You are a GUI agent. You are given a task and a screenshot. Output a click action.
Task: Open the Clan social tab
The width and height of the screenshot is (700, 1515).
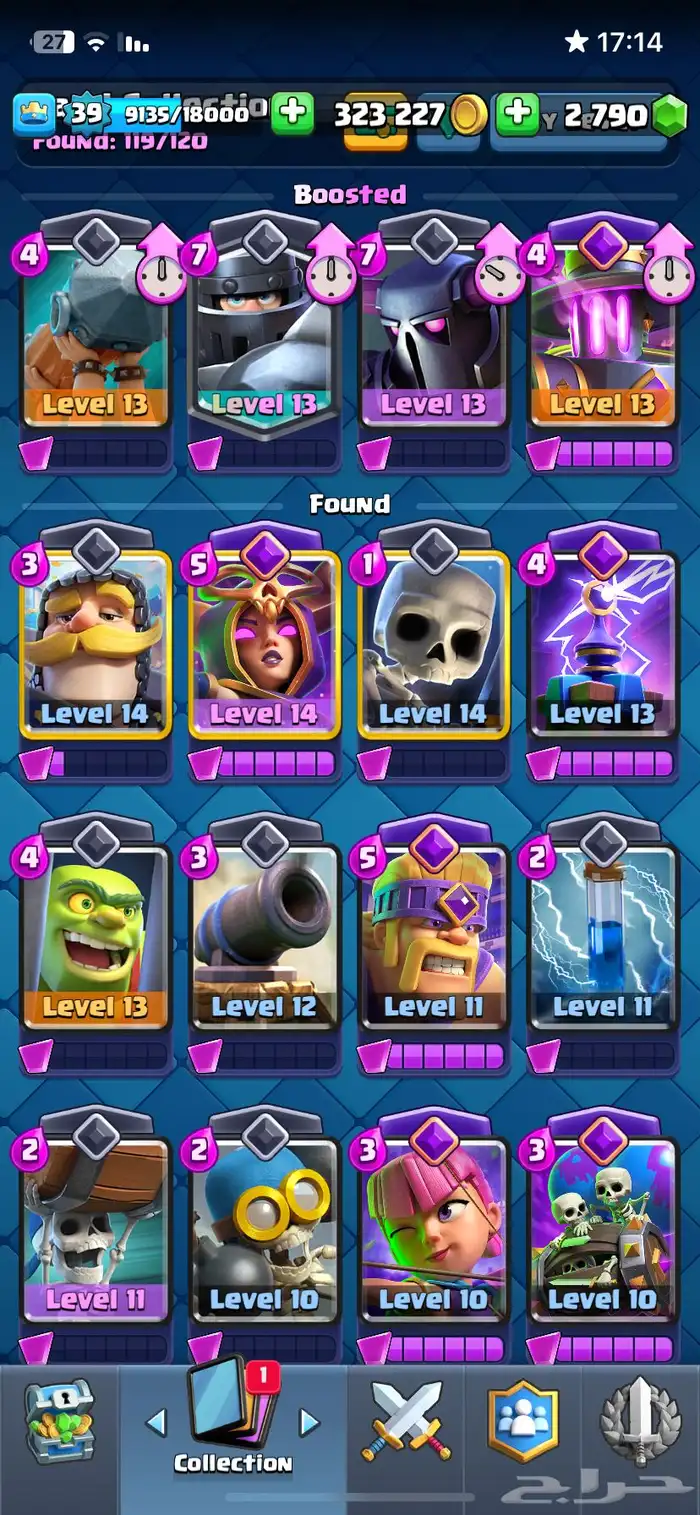[522, 1420]
